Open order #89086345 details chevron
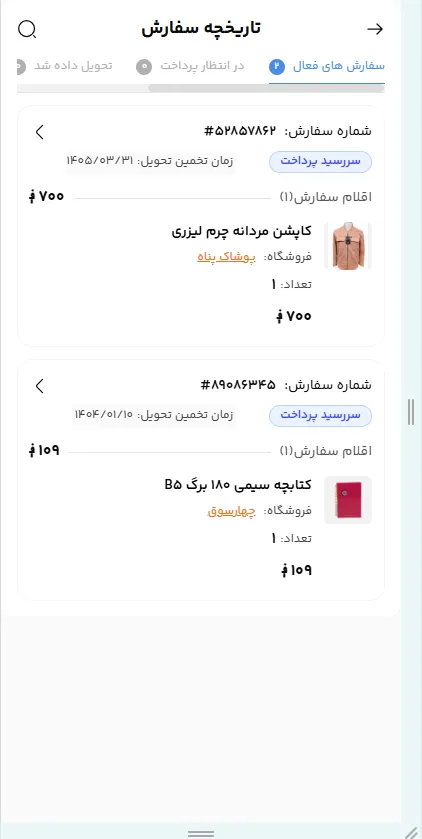Image resolution: width=422 pixels, height=839 pixels. tap(40, 386)
